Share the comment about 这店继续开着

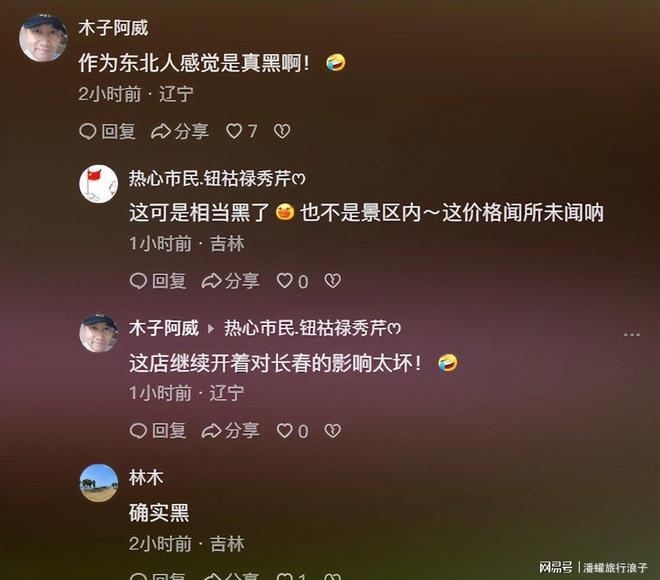(x=231, y=431)
